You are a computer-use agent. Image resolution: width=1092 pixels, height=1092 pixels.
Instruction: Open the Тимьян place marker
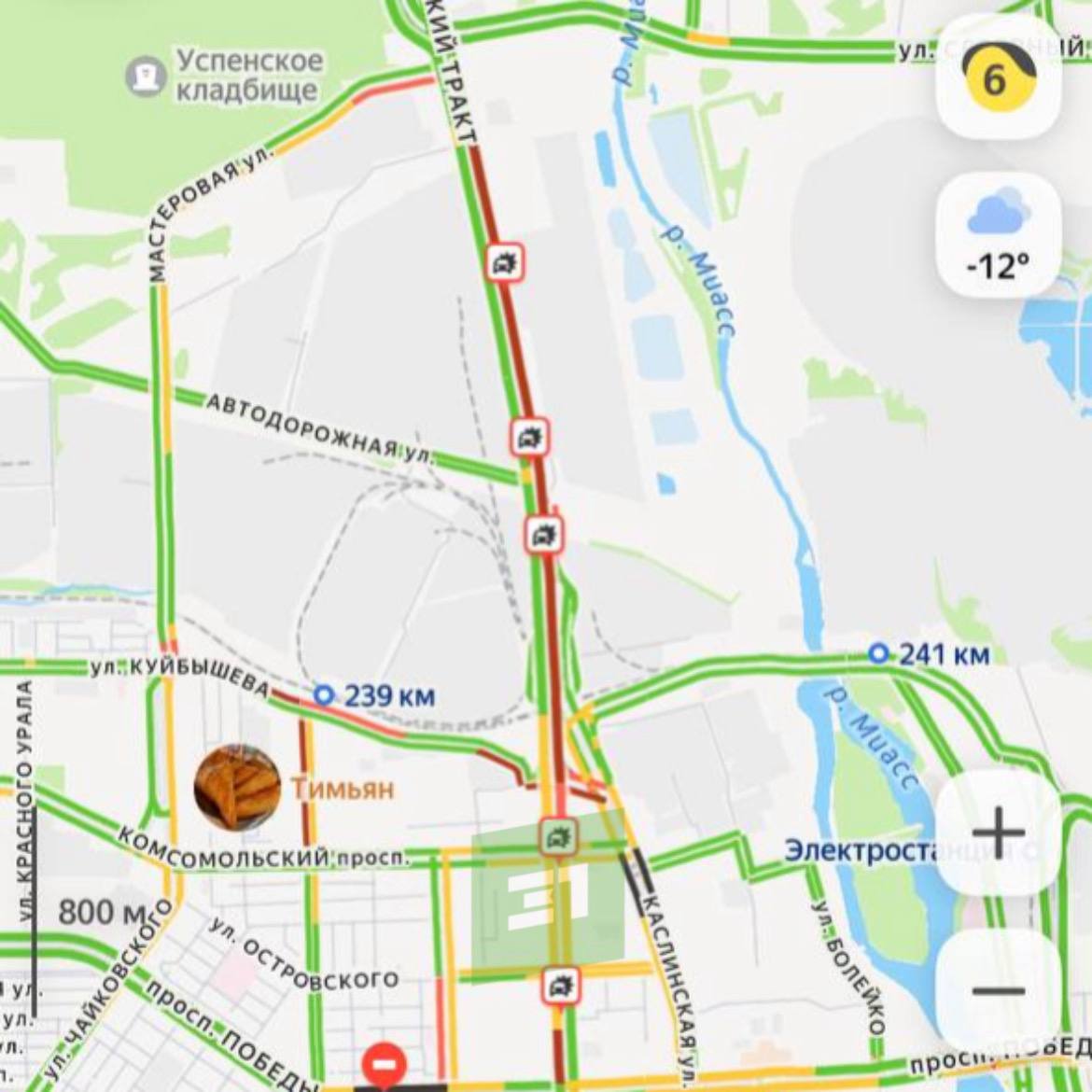pyautogui.click(x=237, y=787)
